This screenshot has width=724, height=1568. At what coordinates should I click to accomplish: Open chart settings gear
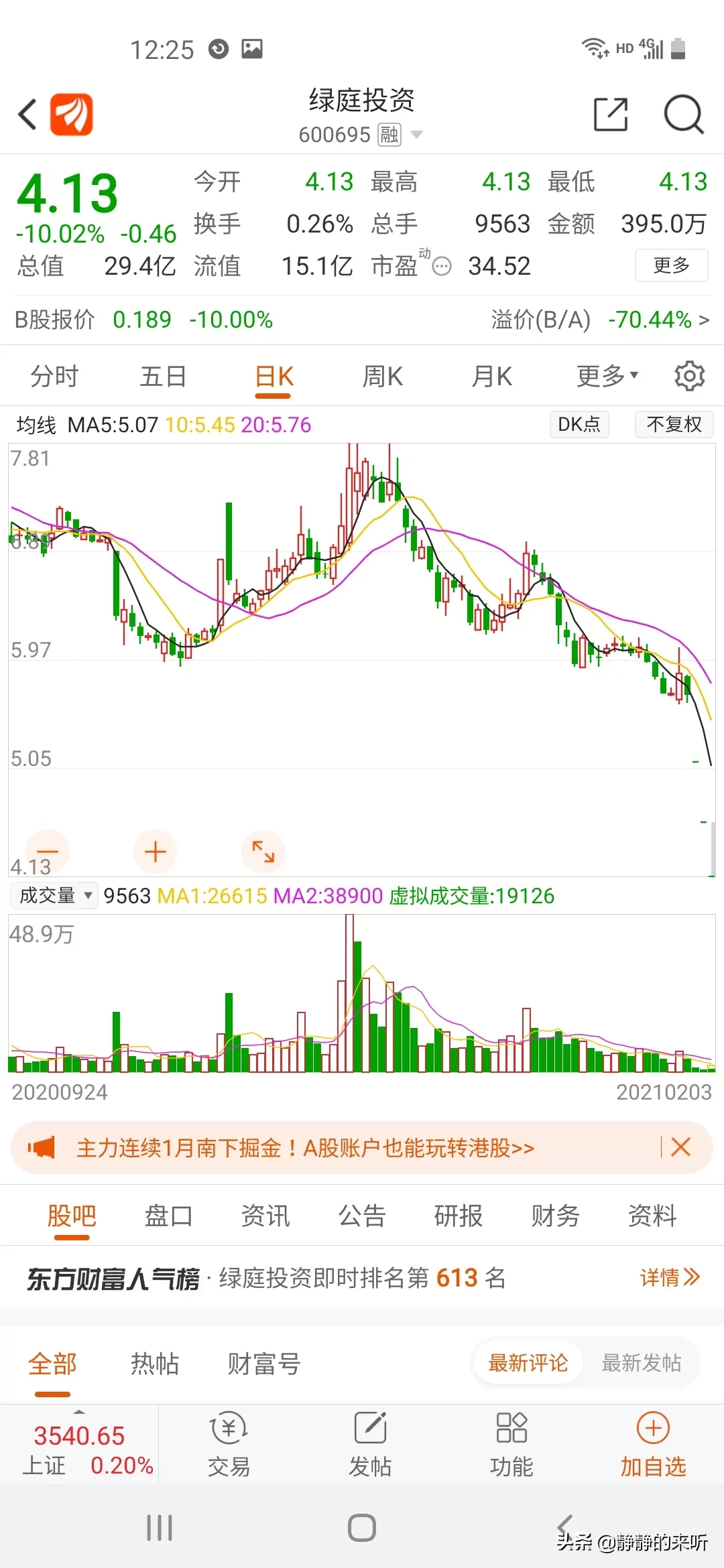689,376
